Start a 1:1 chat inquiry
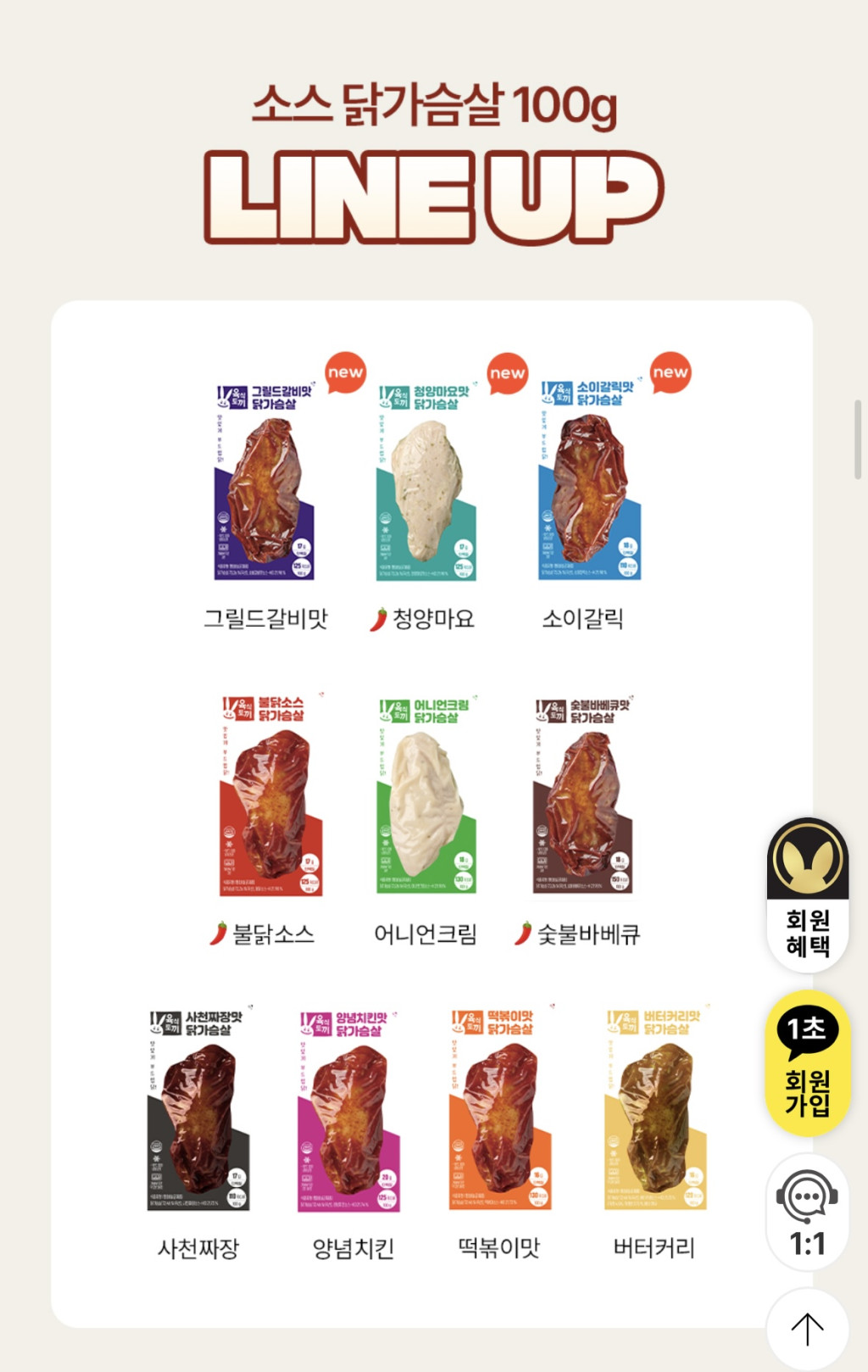This screenshot has height=1372, width=868. (807, 1211)
